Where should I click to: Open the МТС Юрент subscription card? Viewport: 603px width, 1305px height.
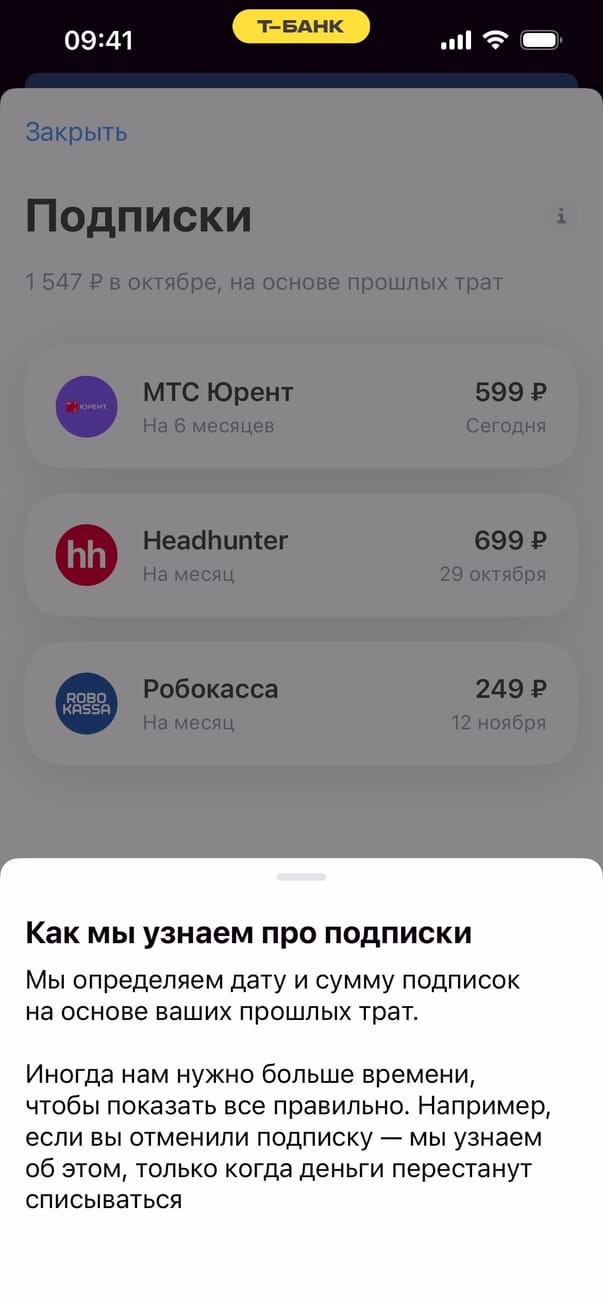301,406
